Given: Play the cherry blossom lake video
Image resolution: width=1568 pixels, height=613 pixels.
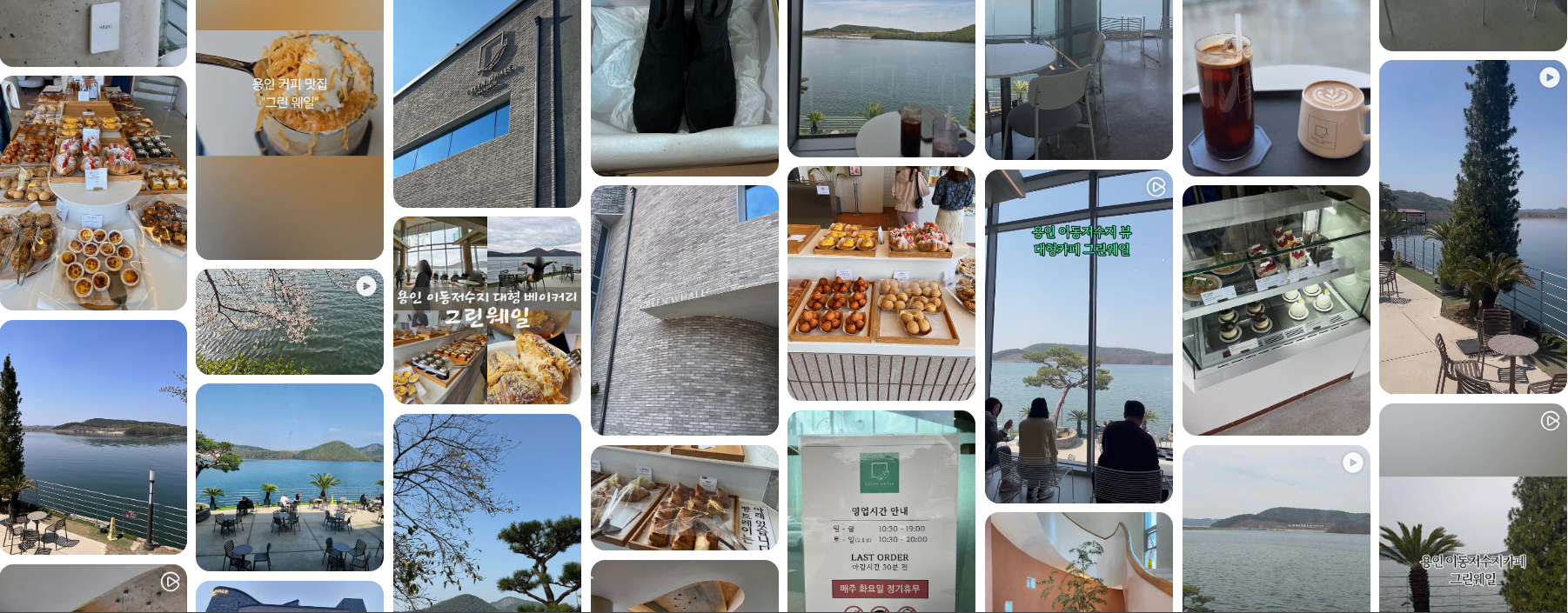Looking at the screenshot, I should coord(289,322).
